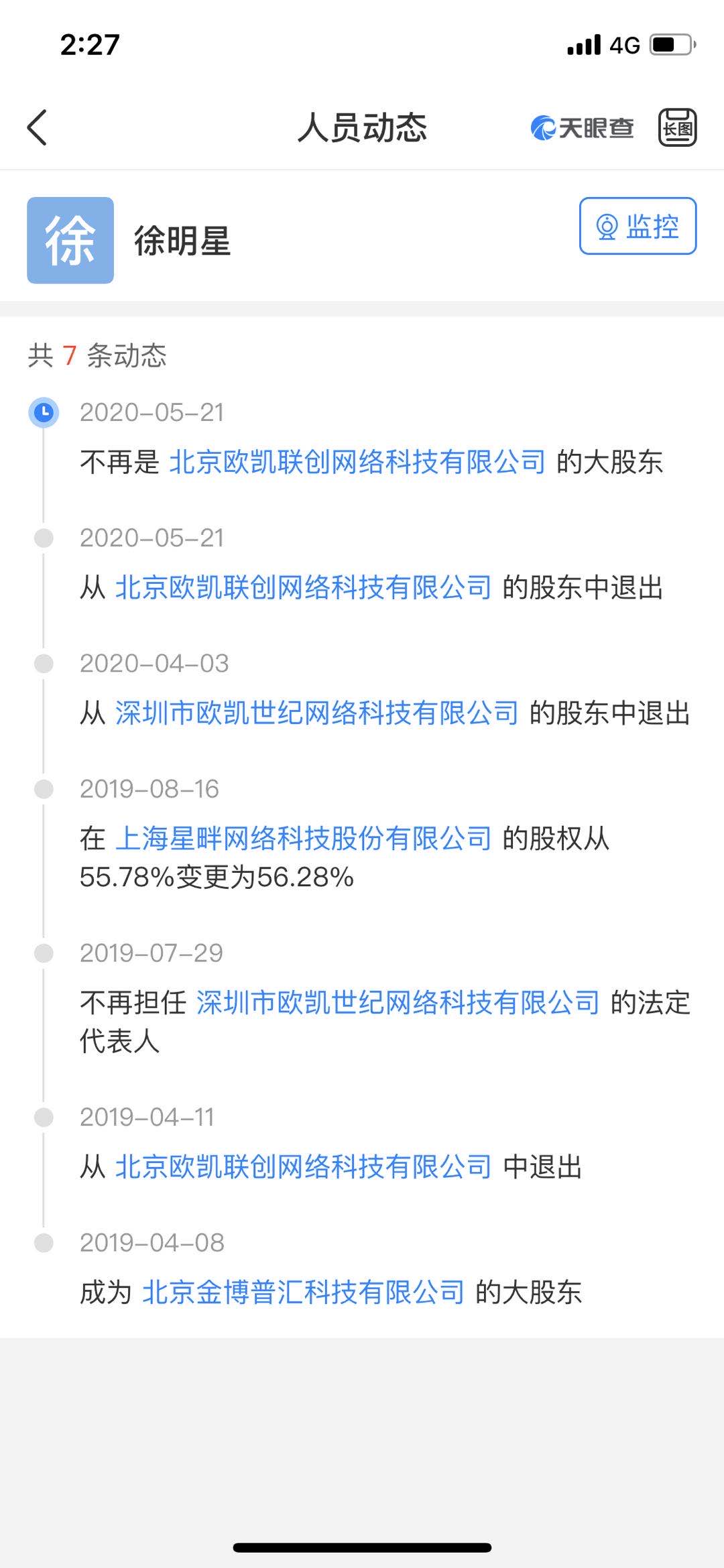Open 上海星畔网络科技股份有限公司 link
Image resolution: width=724 pixels, height=1568 pixels.
tap(304, 839)
